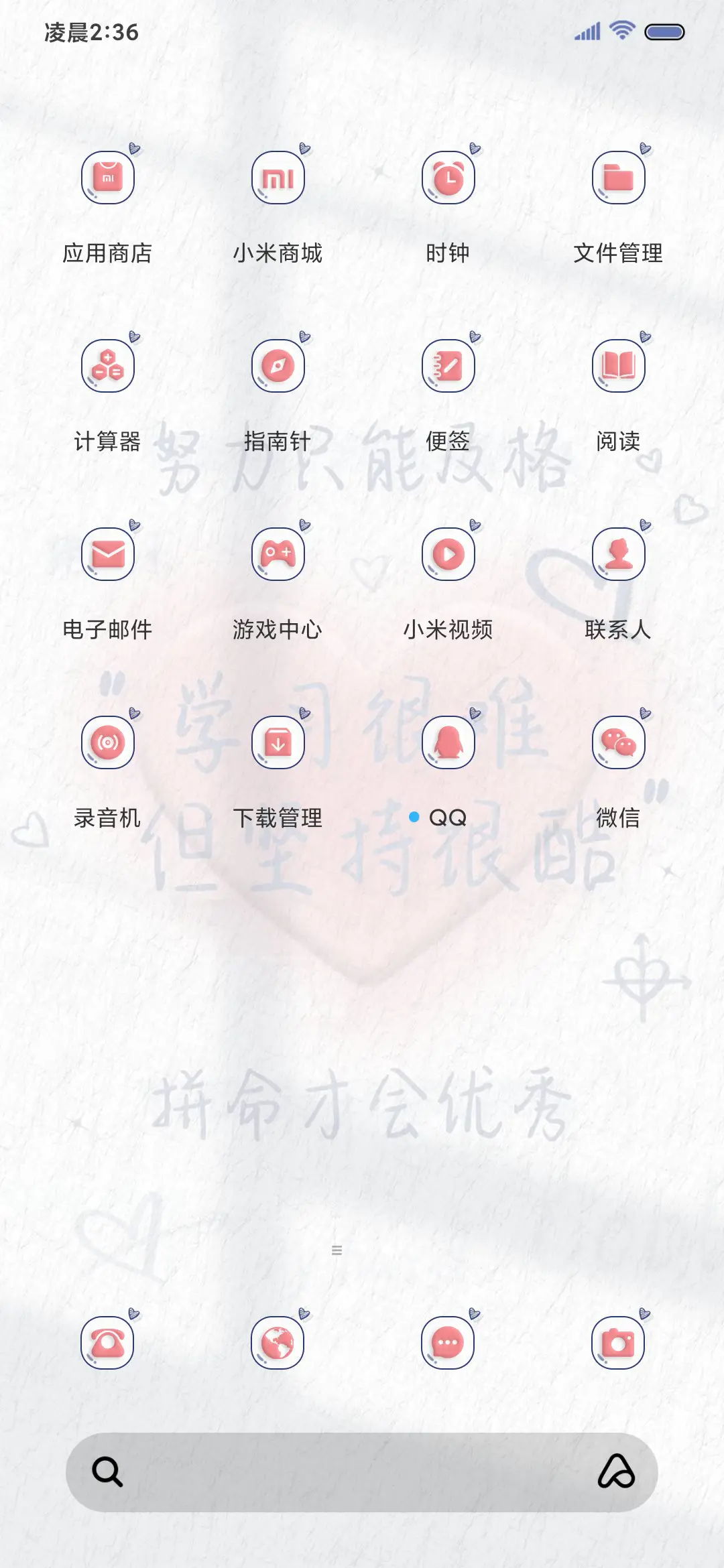The height and width of the screenshot is (1568, 724).
Task: Open the camera app from the dock
Action: click(618, 1342)
